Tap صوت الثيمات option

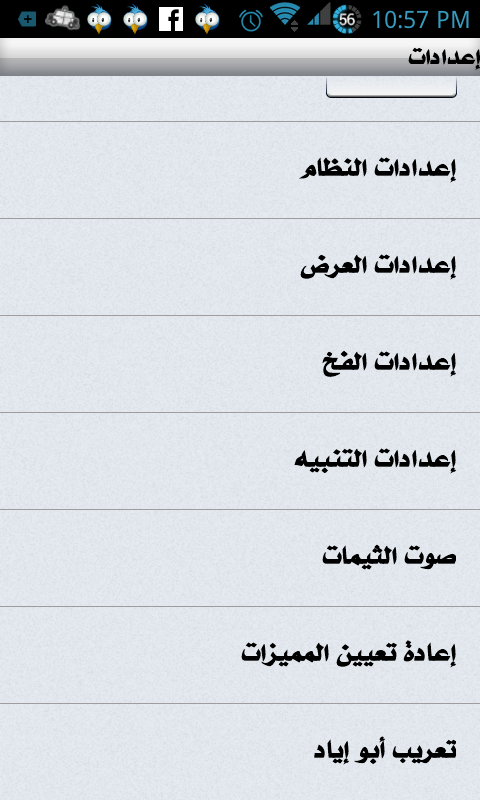[240, 558]
